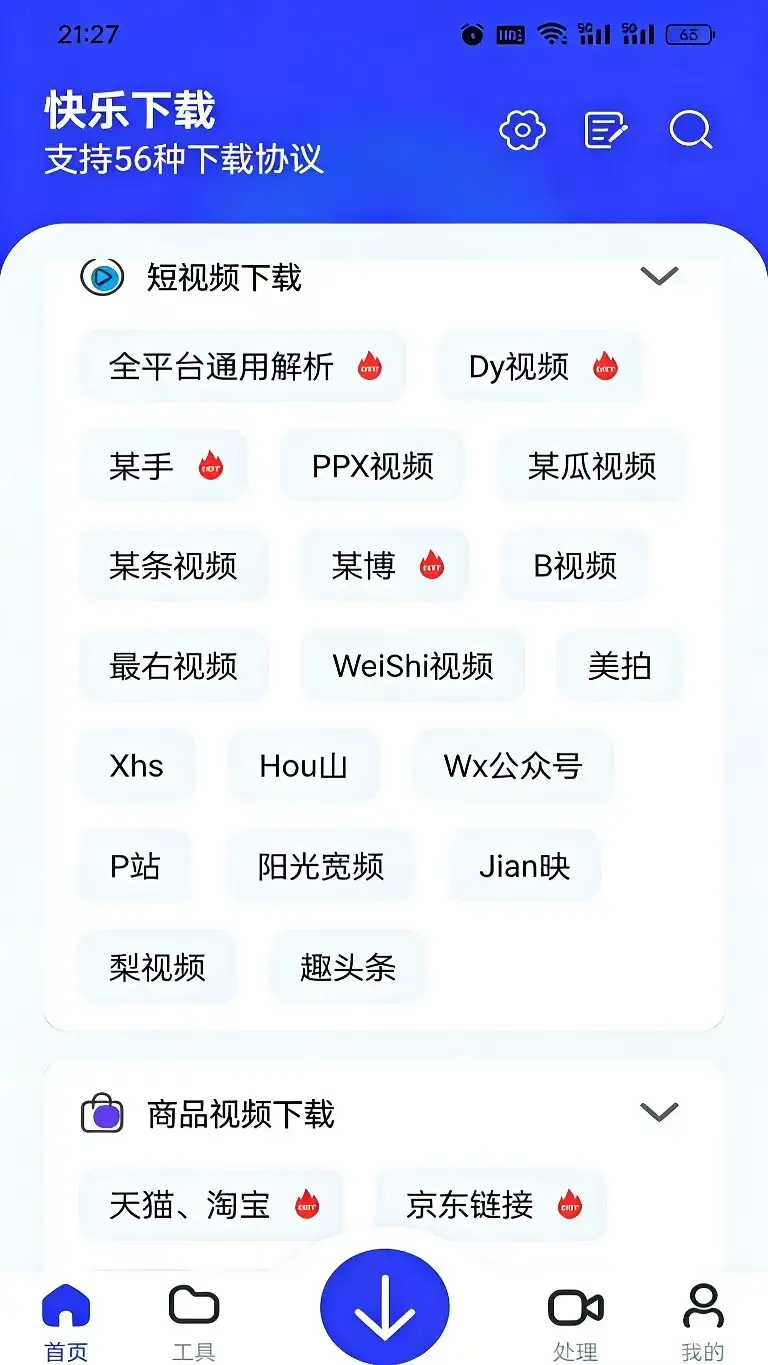Image resolution: width=768 pixels, height=1365 pixels.
Task: Tap the search icon at top right
Action: [690, 131]
